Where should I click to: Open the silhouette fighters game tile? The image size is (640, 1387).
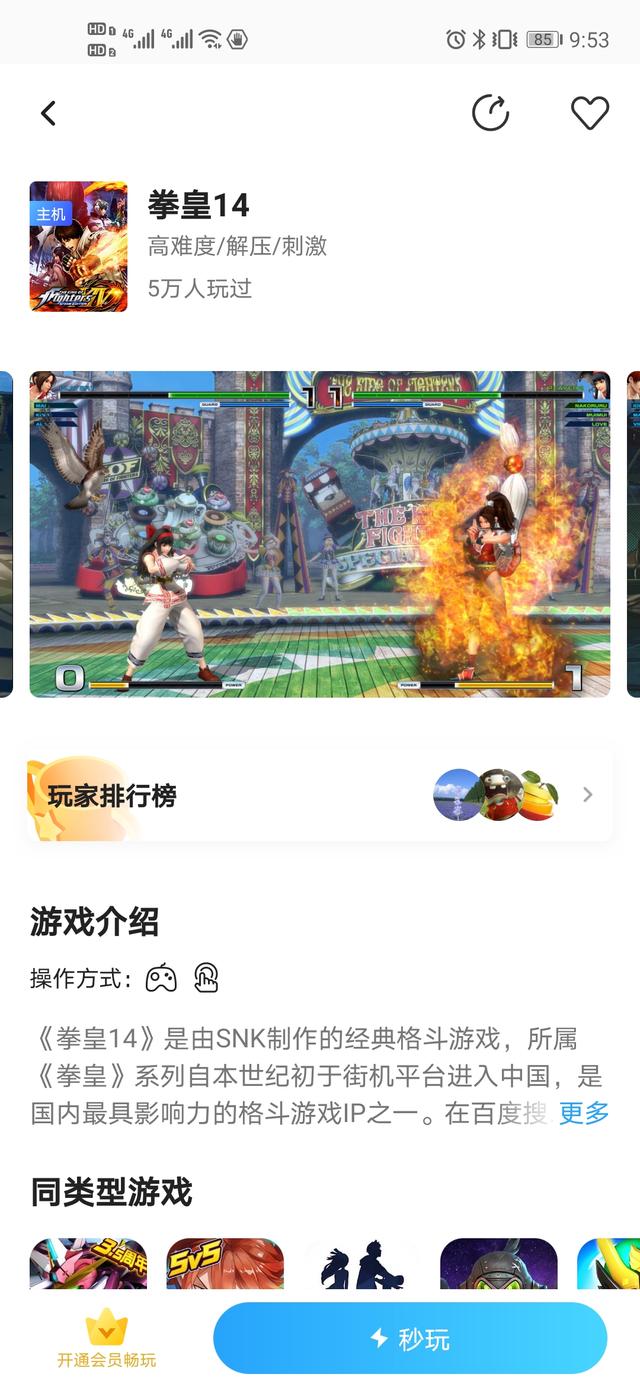click(362, 1264)
